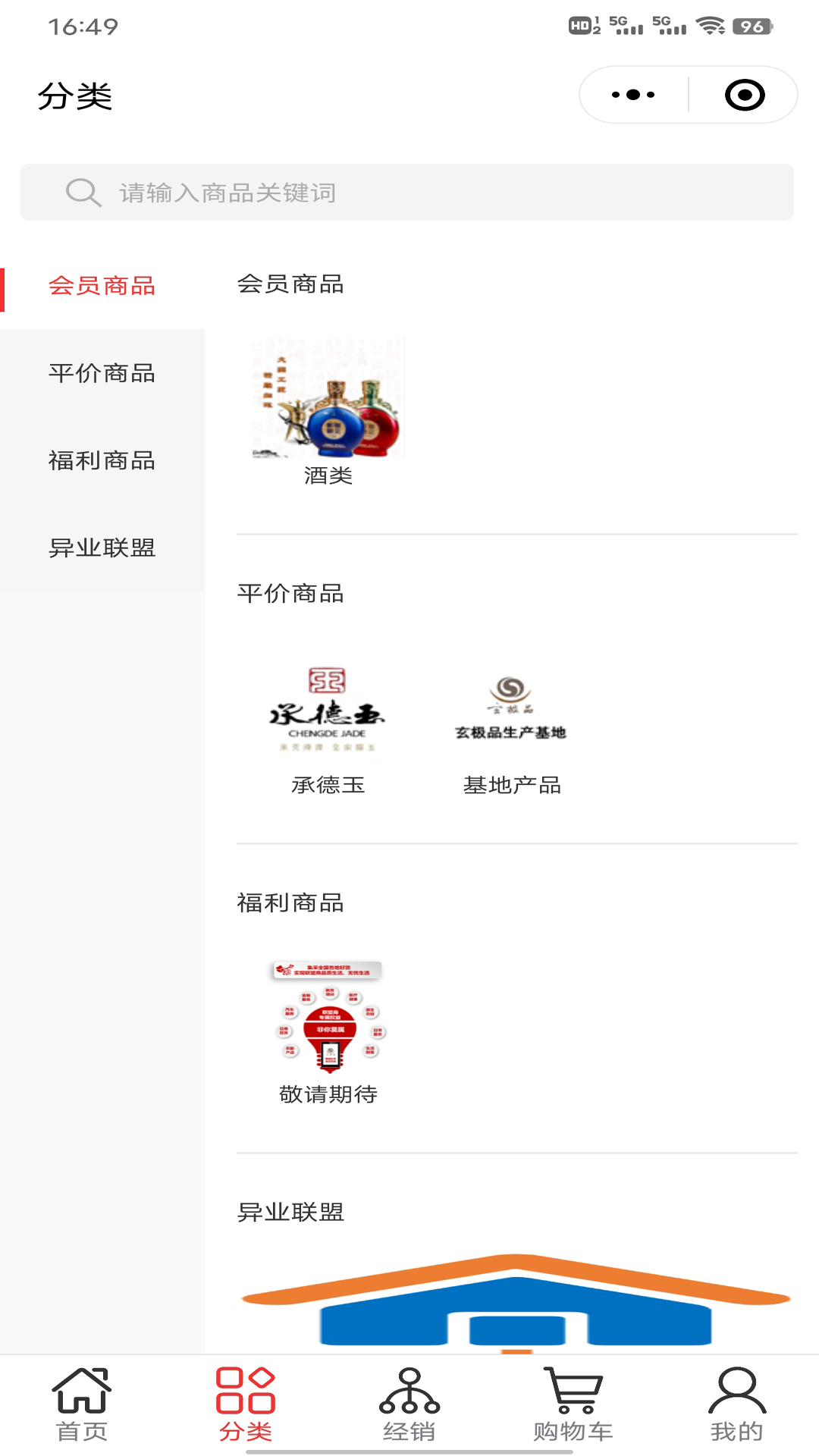Switch to the 平价商品 sidebar category

[102, 374]
